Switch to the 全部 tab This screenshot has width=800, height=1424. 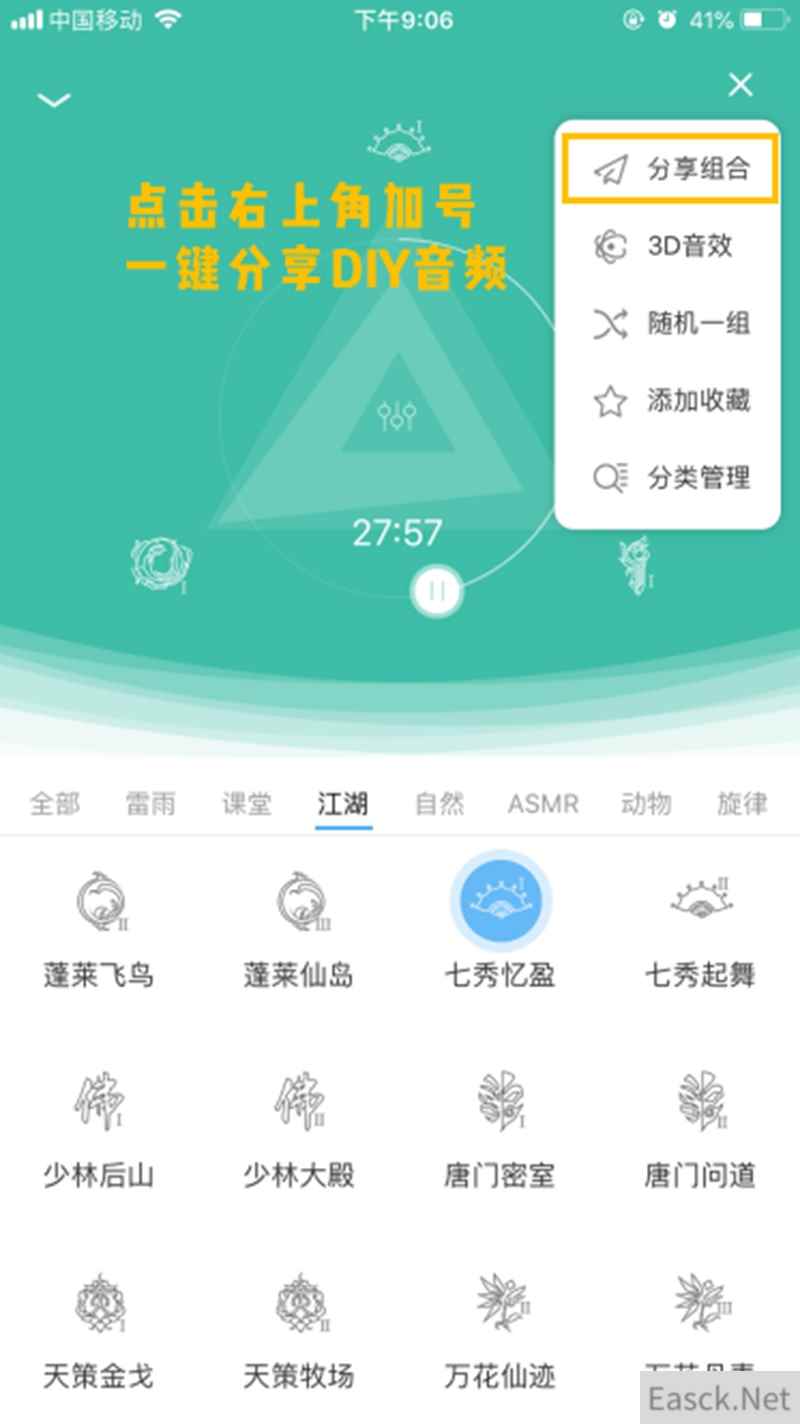[x=54, y=803]
